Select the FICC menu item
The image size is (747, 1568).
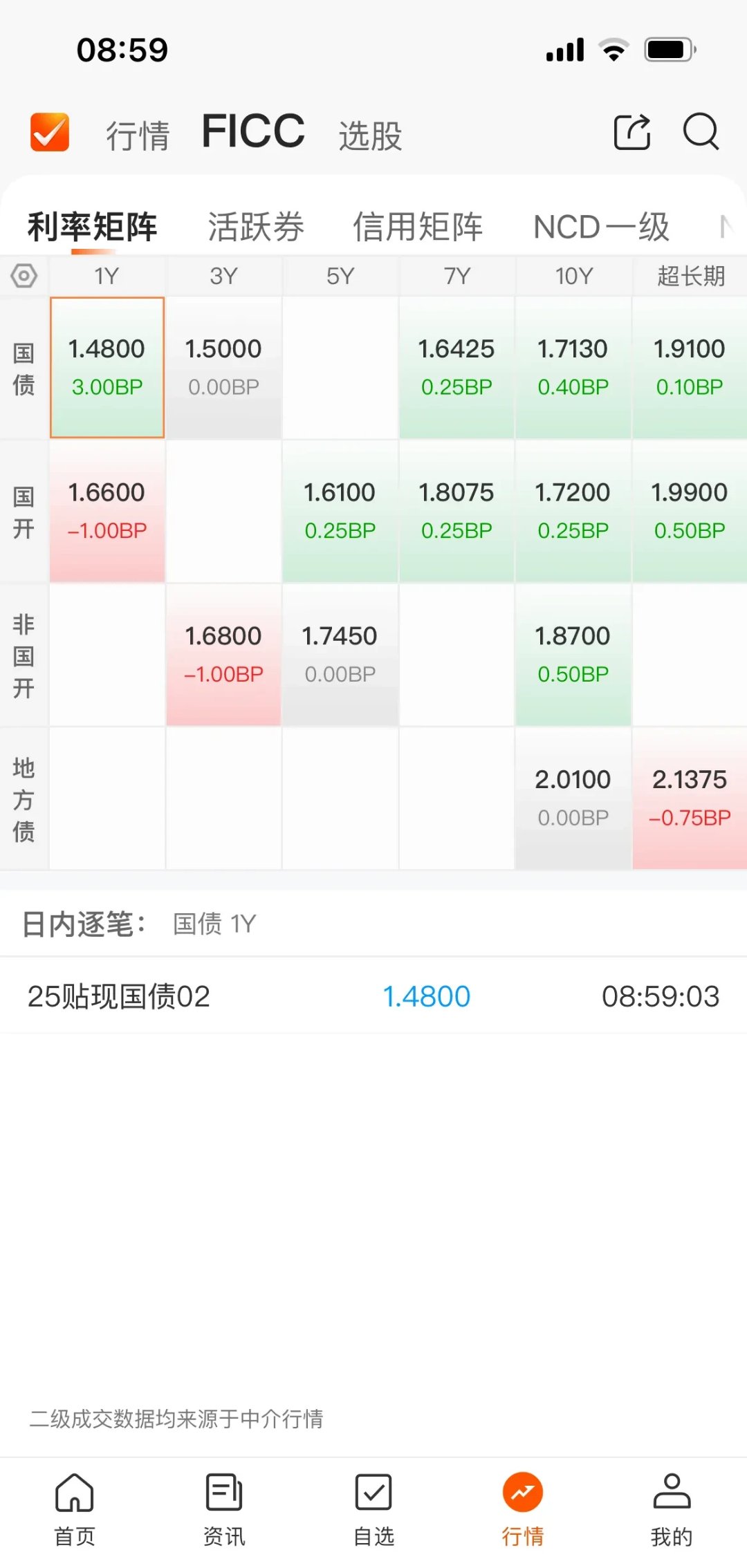coord(253,131)
